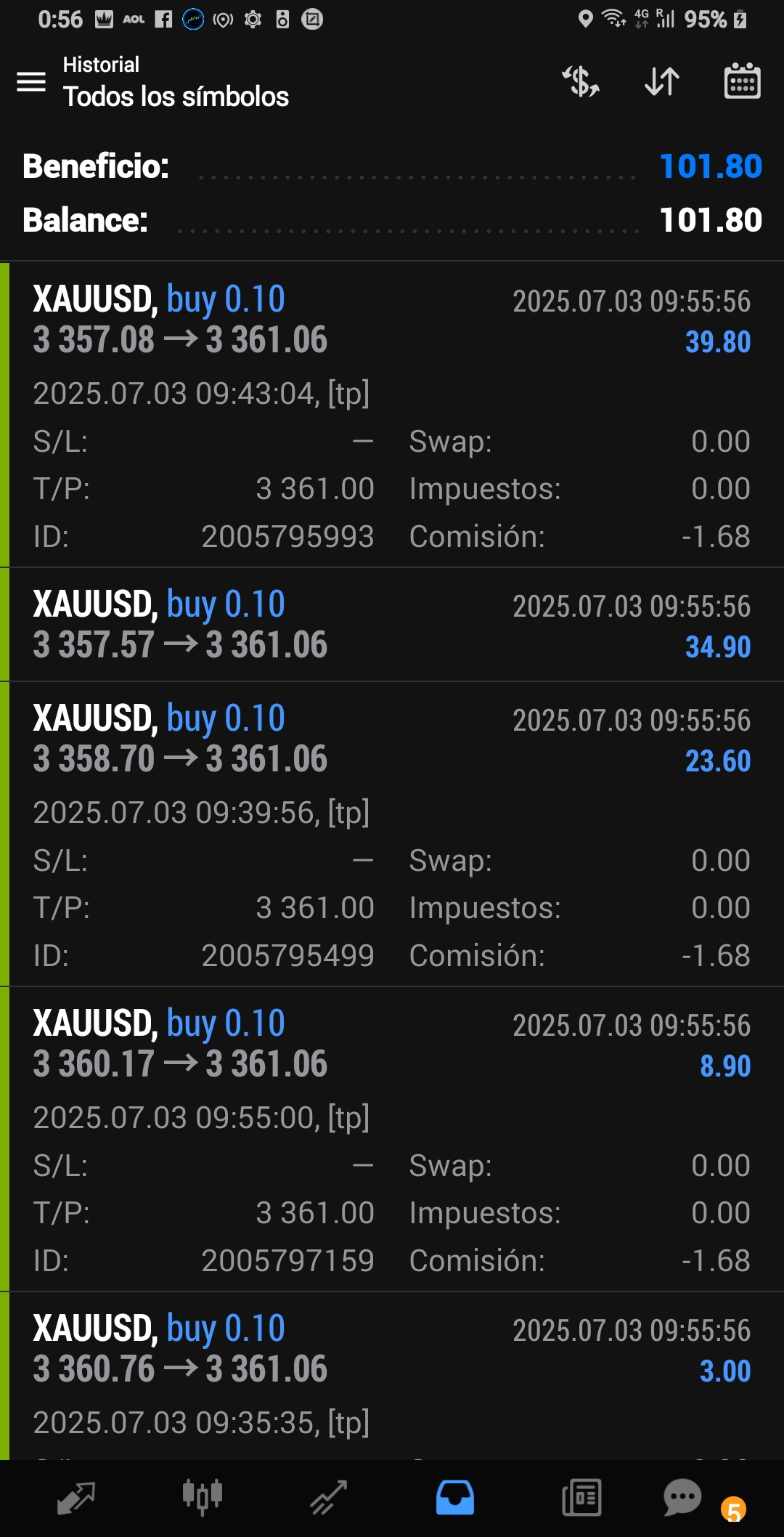
Task: Collapse the XAUUSD trade with profit 23.60
Action: coord(392,834)
